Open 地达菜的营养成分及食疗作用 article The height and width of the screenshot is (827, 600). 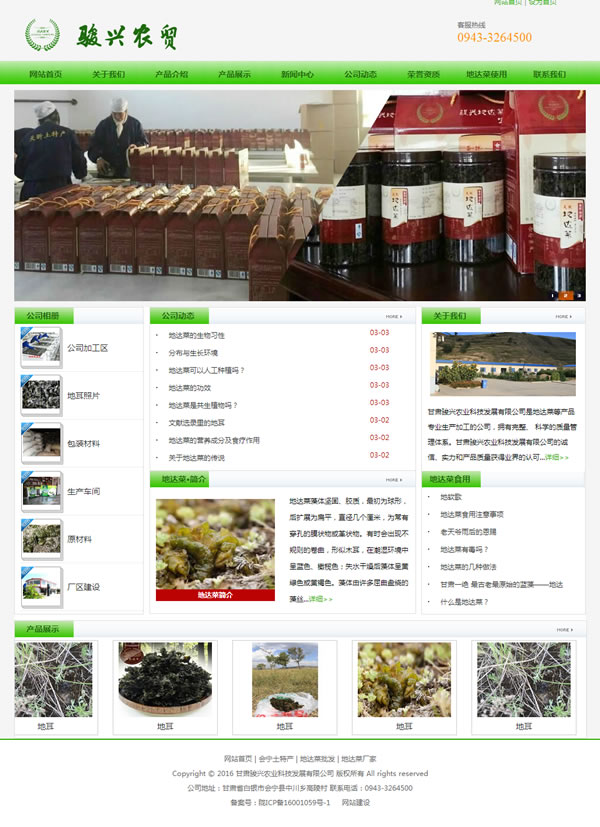(x=213, y=440)
